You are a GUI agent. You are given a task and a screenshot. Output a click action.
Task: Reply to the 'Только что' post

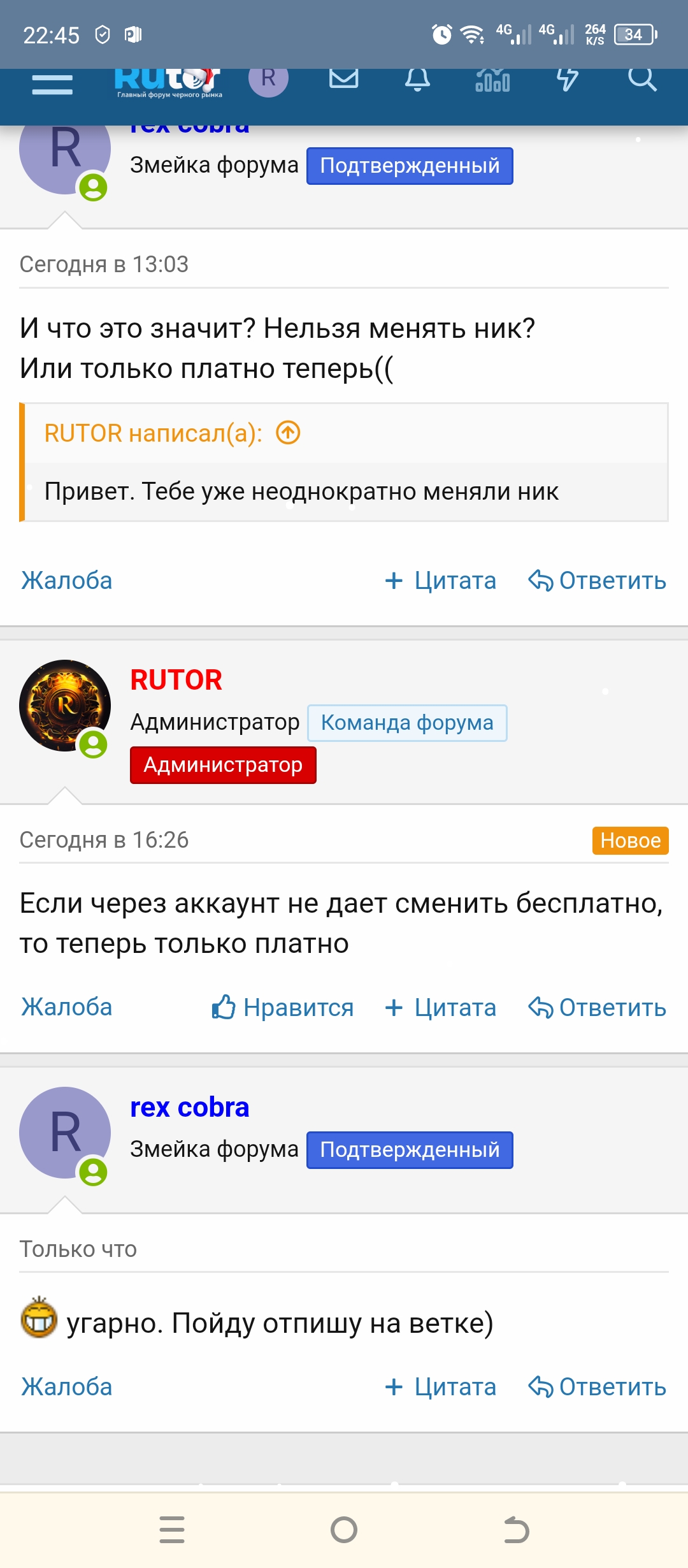point(598,1387)
